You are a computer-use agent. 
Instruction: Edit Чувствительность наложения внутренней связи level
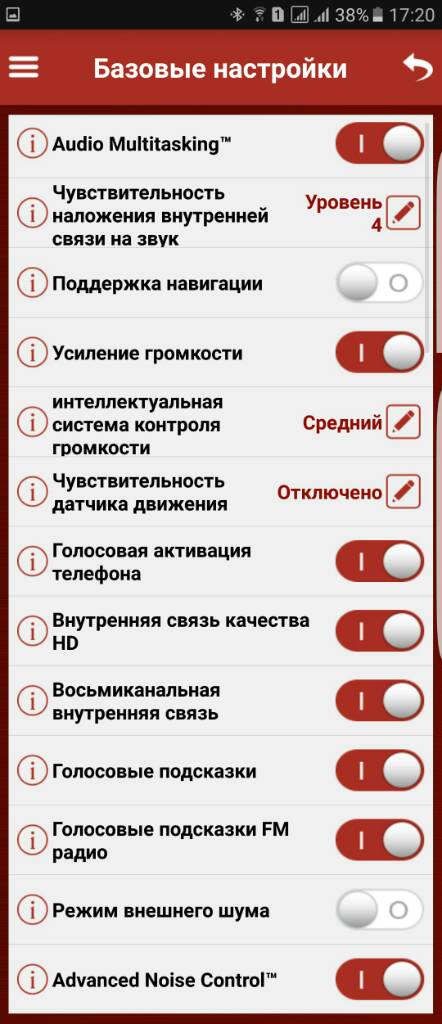pyautogui.click(x=403, y=213)
